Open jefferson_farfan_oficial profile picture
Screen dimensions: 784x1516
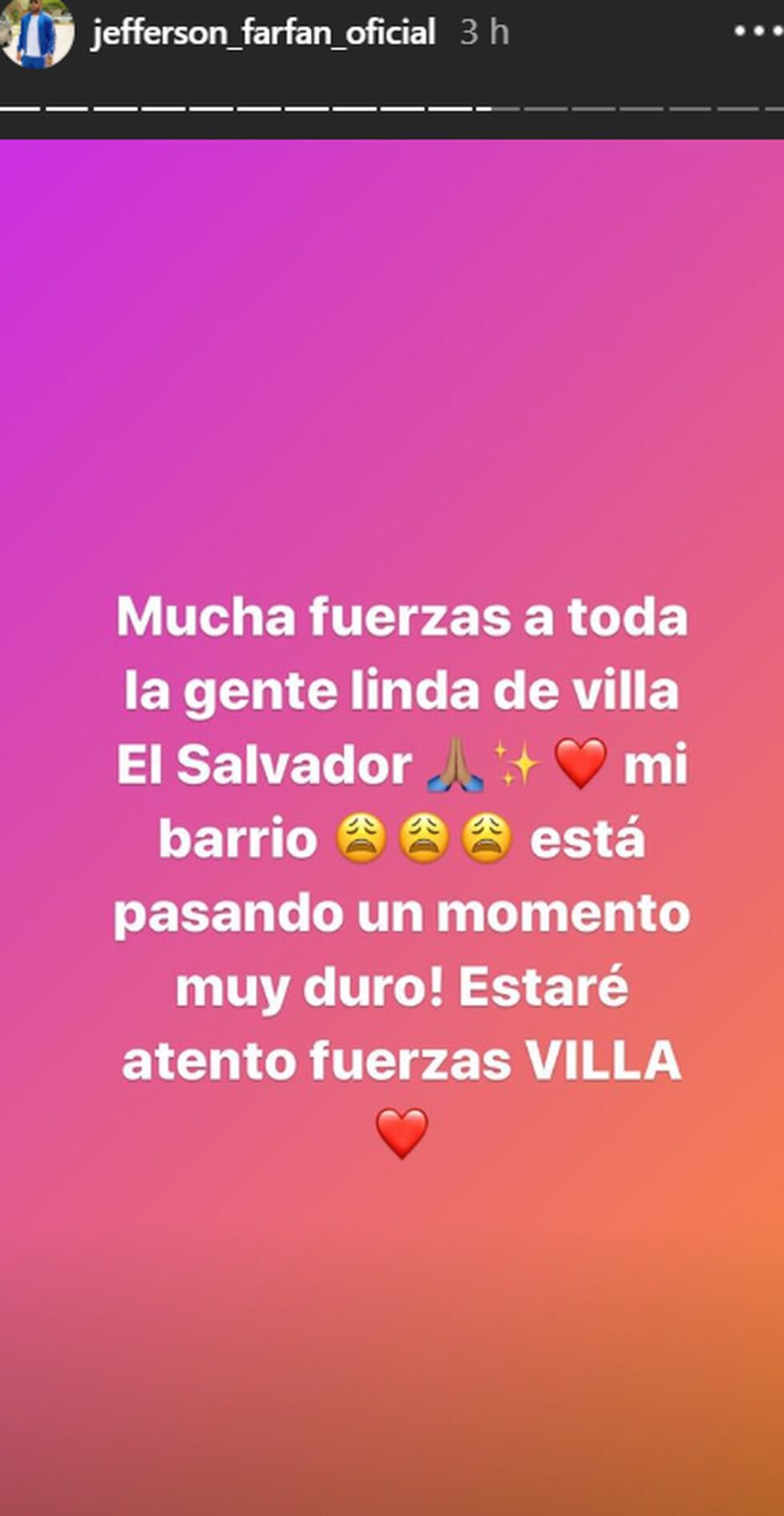tap(36, 34)
